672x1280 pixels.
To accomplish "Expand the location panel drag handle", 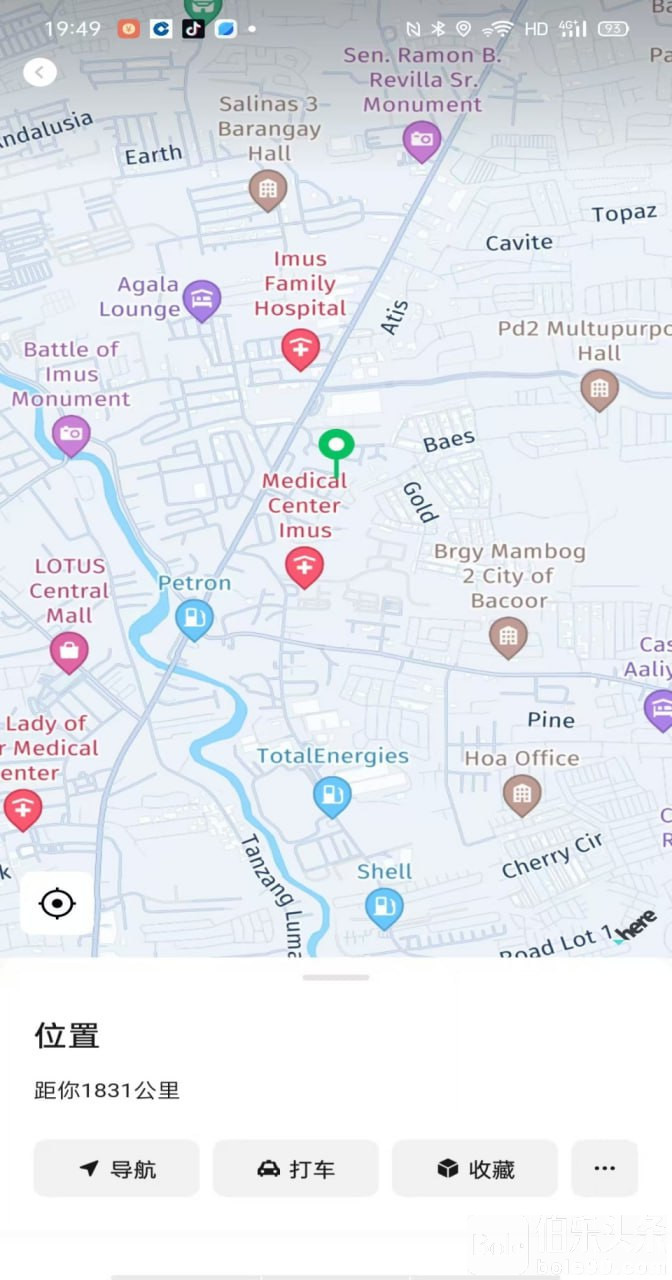I will coord(336,977).
